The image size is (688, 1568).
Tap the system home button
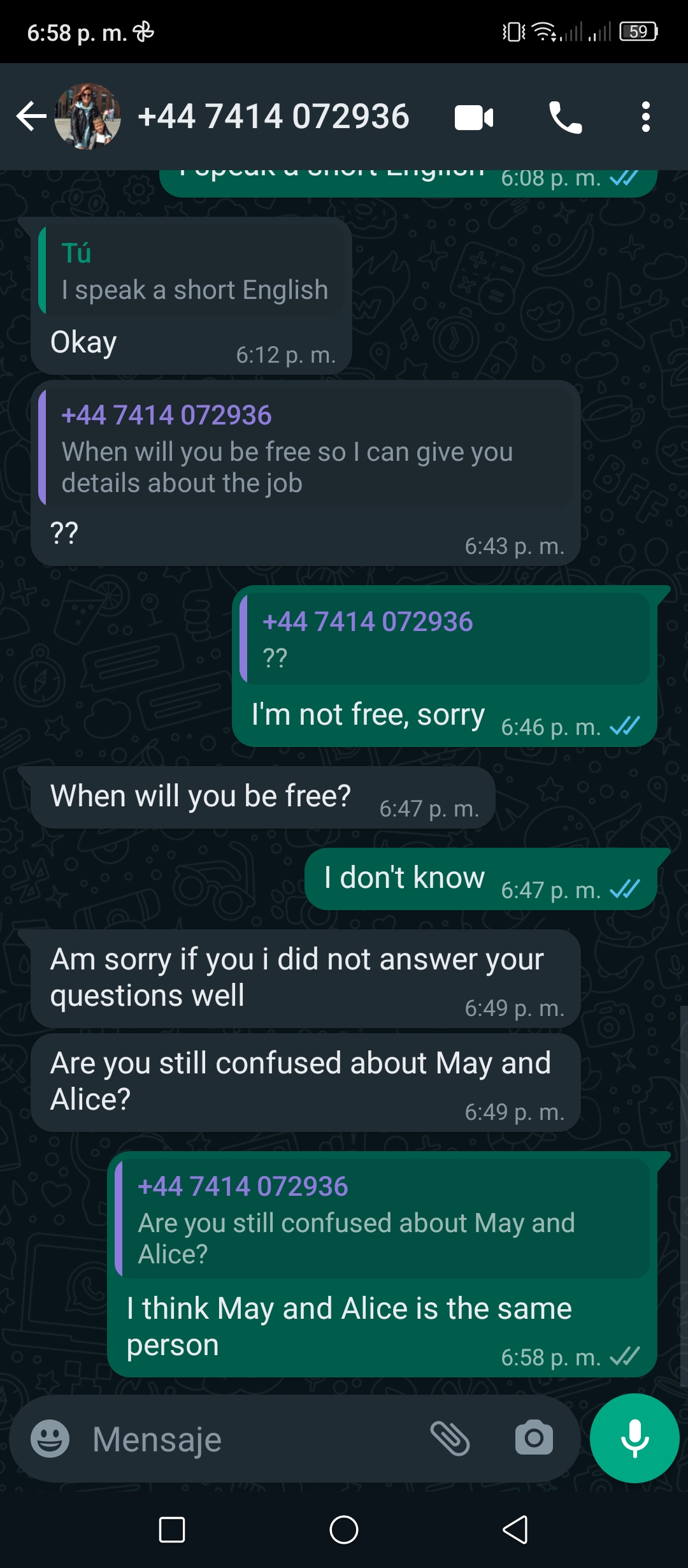pos(344,1529)
